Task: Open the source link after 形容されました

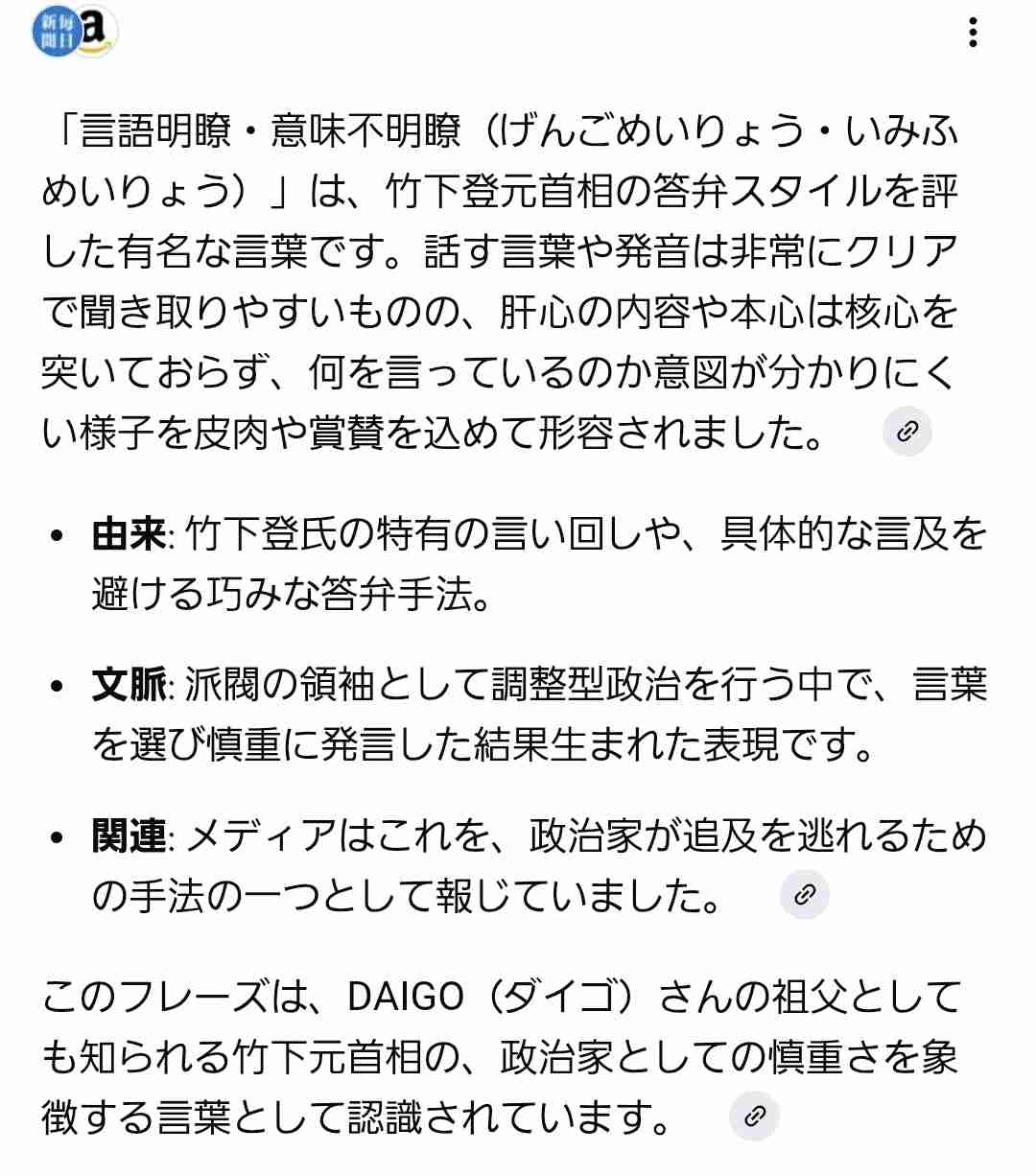Action: click(906, 431)
